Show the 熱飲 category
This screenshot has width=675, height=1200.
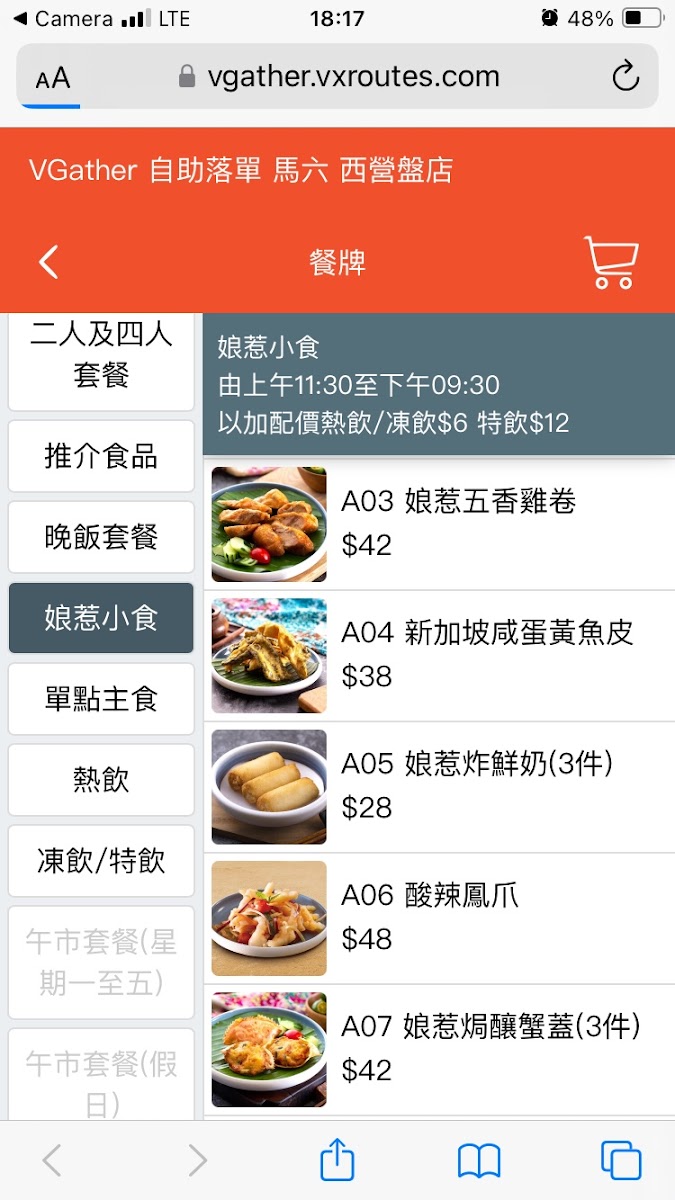tap(101, 780)
